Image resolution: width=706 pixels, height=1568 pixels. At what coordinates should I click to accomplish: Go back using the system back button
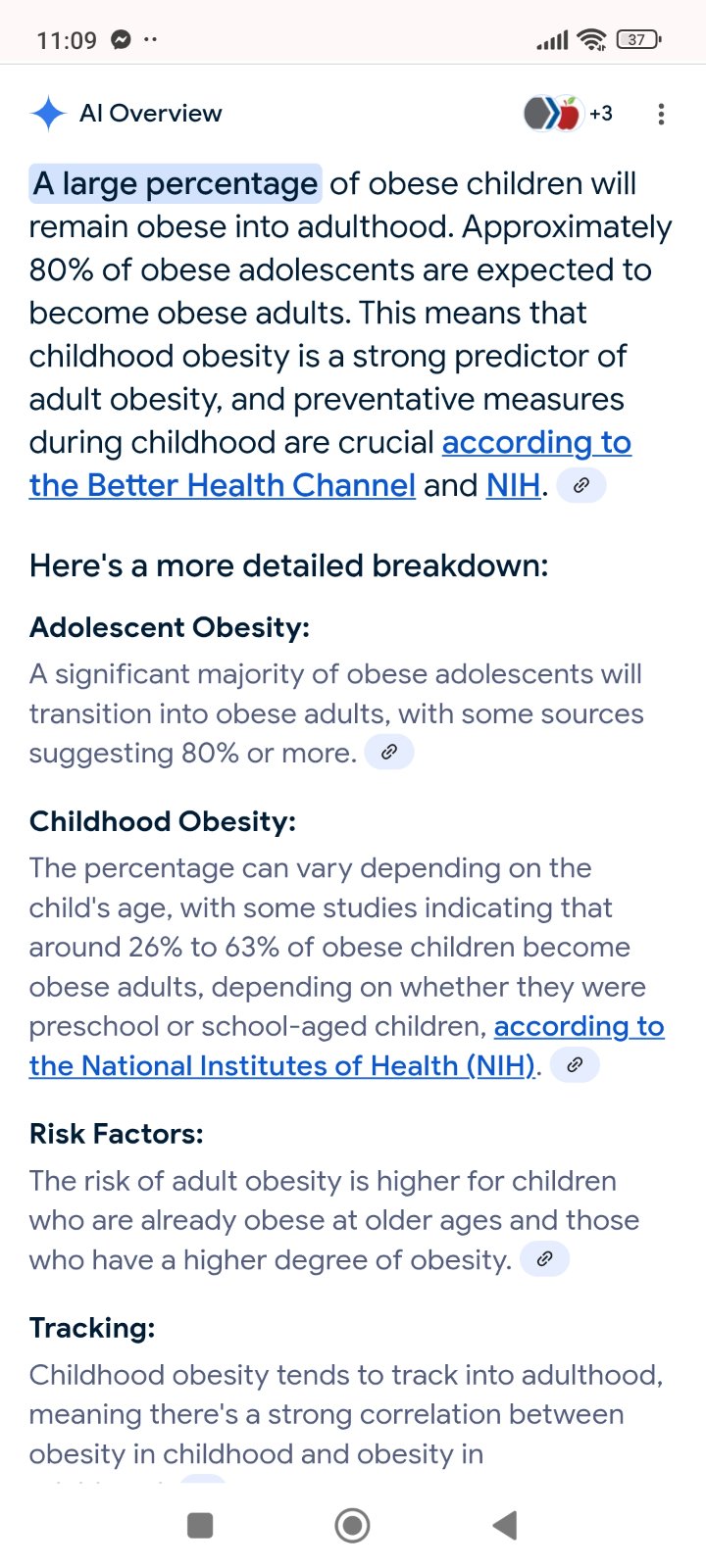pos(505,1525)
